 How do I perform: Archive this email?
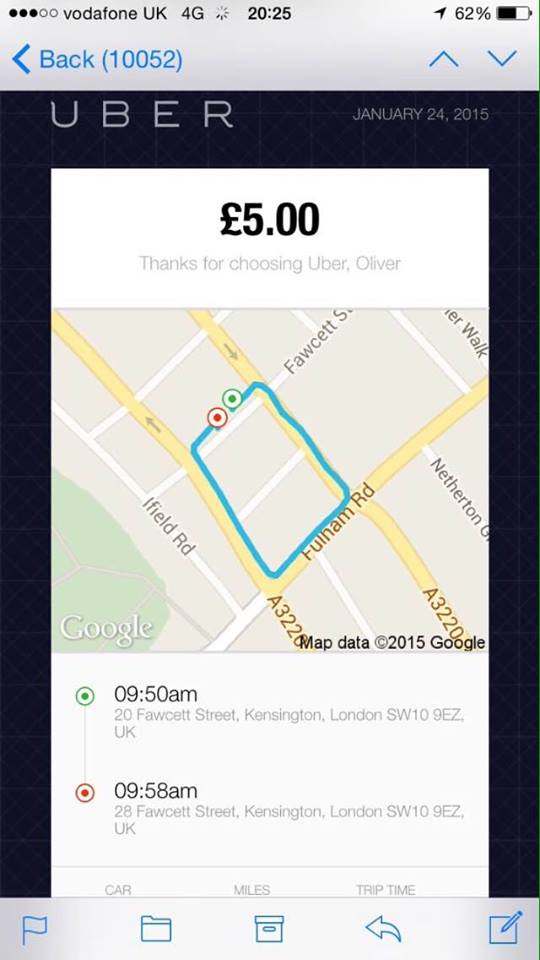coord(269,929)
